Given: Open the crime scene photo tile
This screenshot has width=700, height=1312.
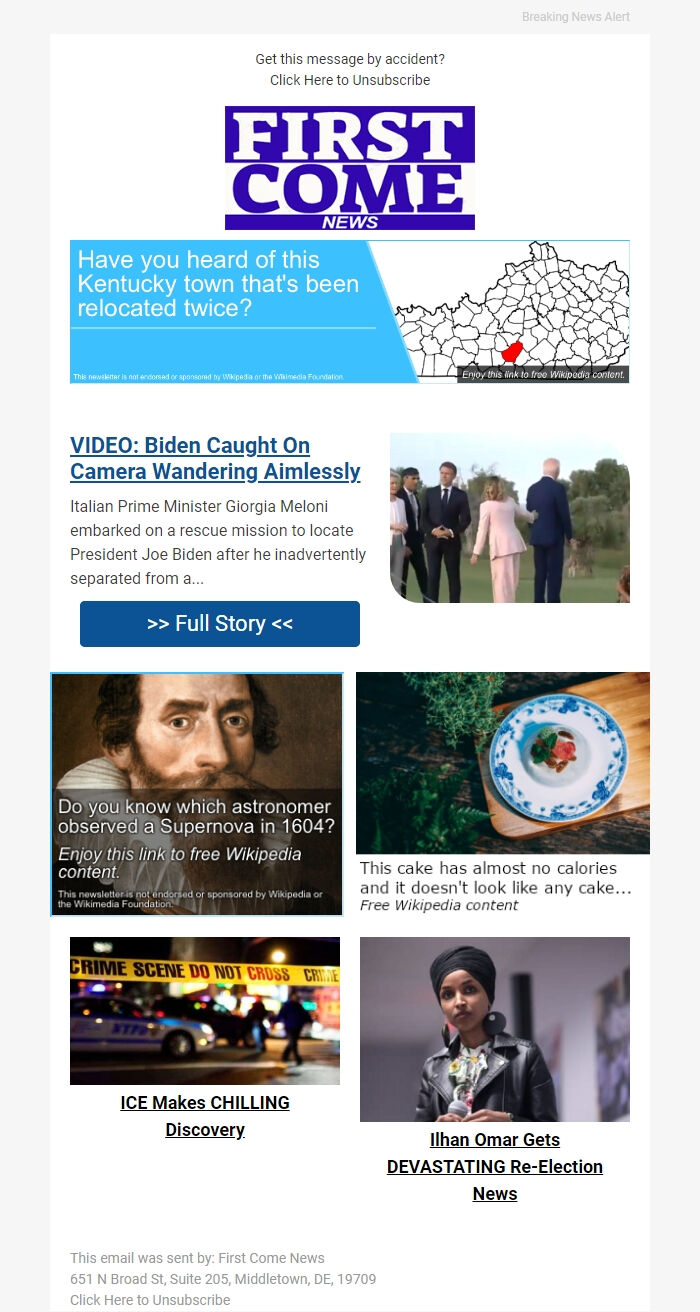Looking at the screenshot, I should [205, 1011].
